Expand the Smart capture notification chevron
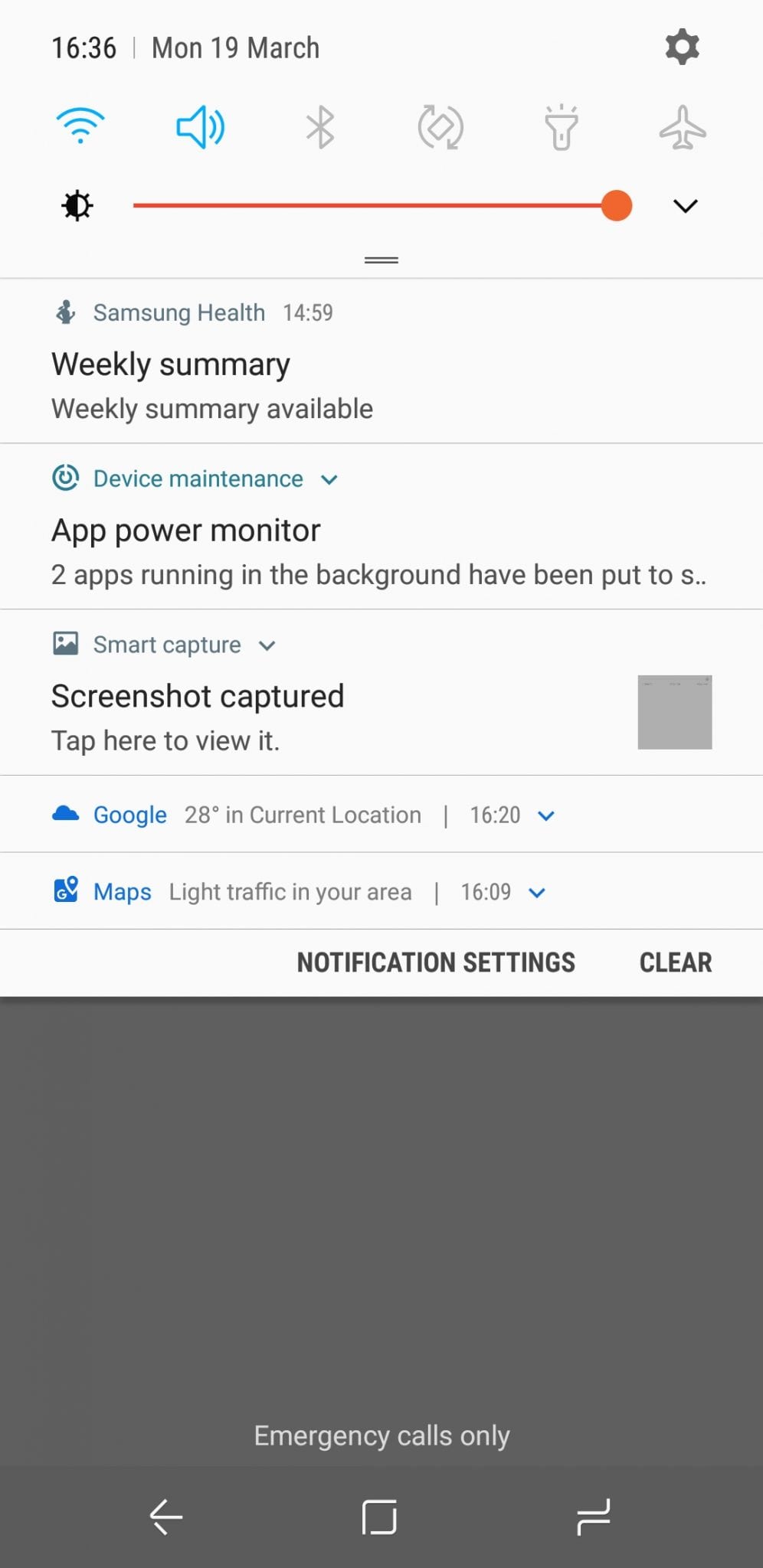Screen dimensions: 763x1568 [267, 646]
